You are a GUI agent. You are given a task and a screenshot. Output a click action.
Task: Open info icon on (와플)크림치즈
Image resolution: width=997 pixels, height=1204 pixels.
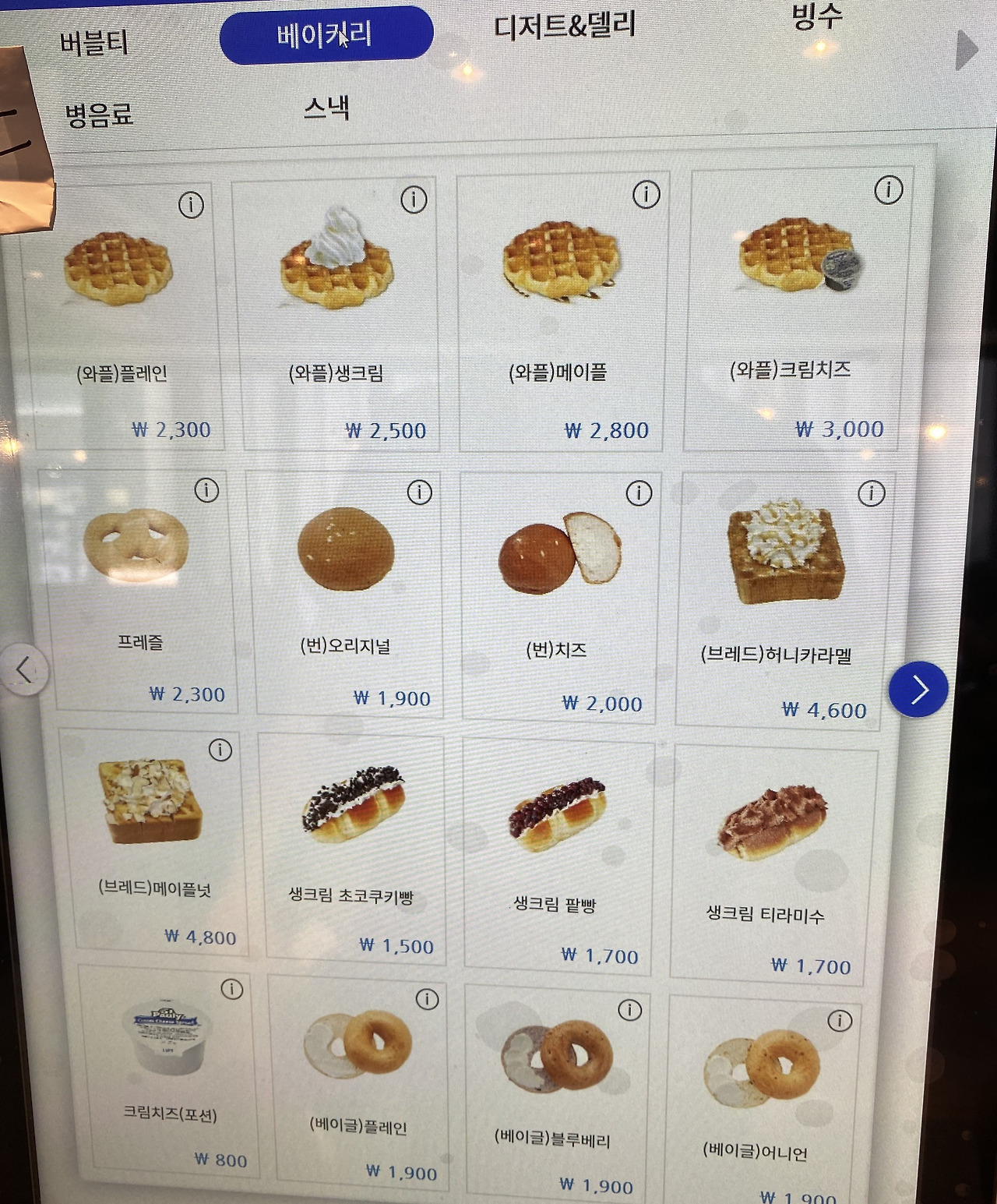[888, 189]
